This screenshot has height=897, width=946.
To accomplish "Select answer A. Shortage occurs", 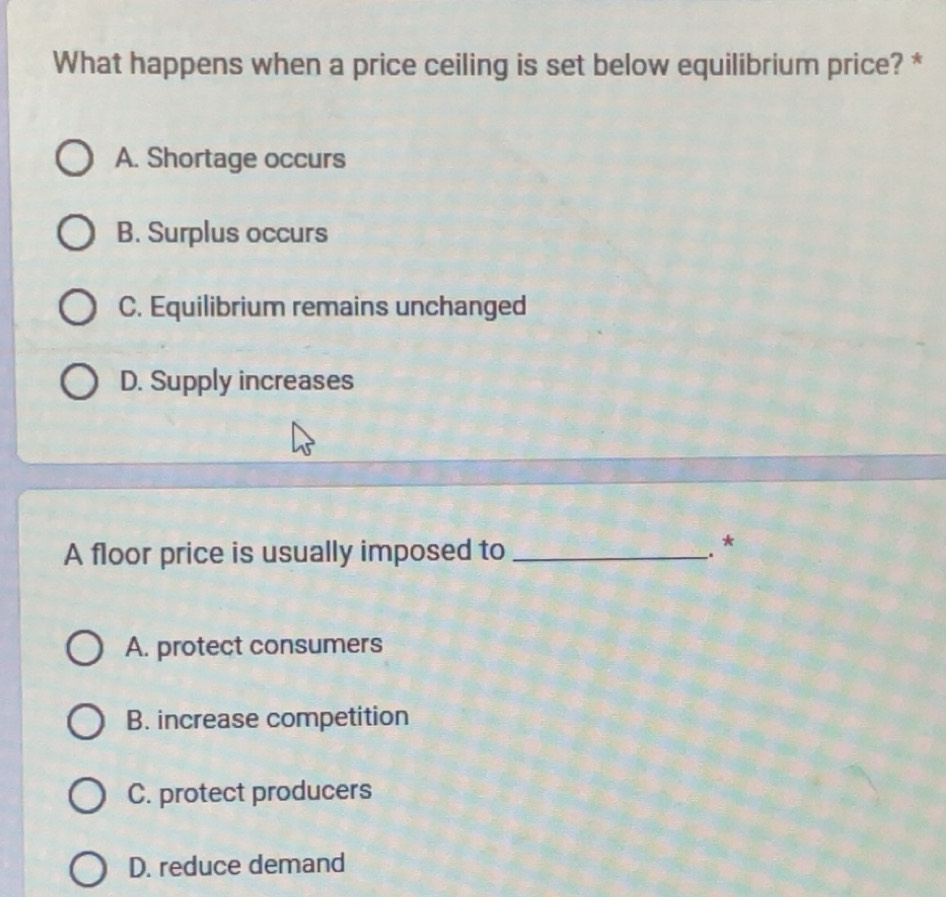I will [x=82, y=160].
